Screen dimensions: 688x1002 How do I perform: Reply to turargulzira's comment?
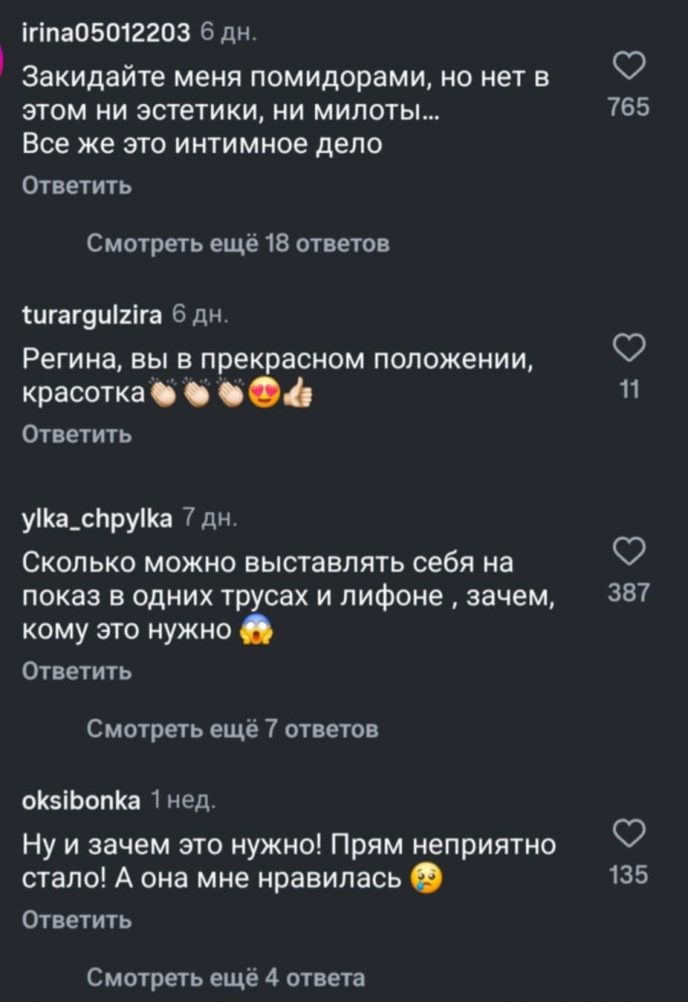pos(76,435)
